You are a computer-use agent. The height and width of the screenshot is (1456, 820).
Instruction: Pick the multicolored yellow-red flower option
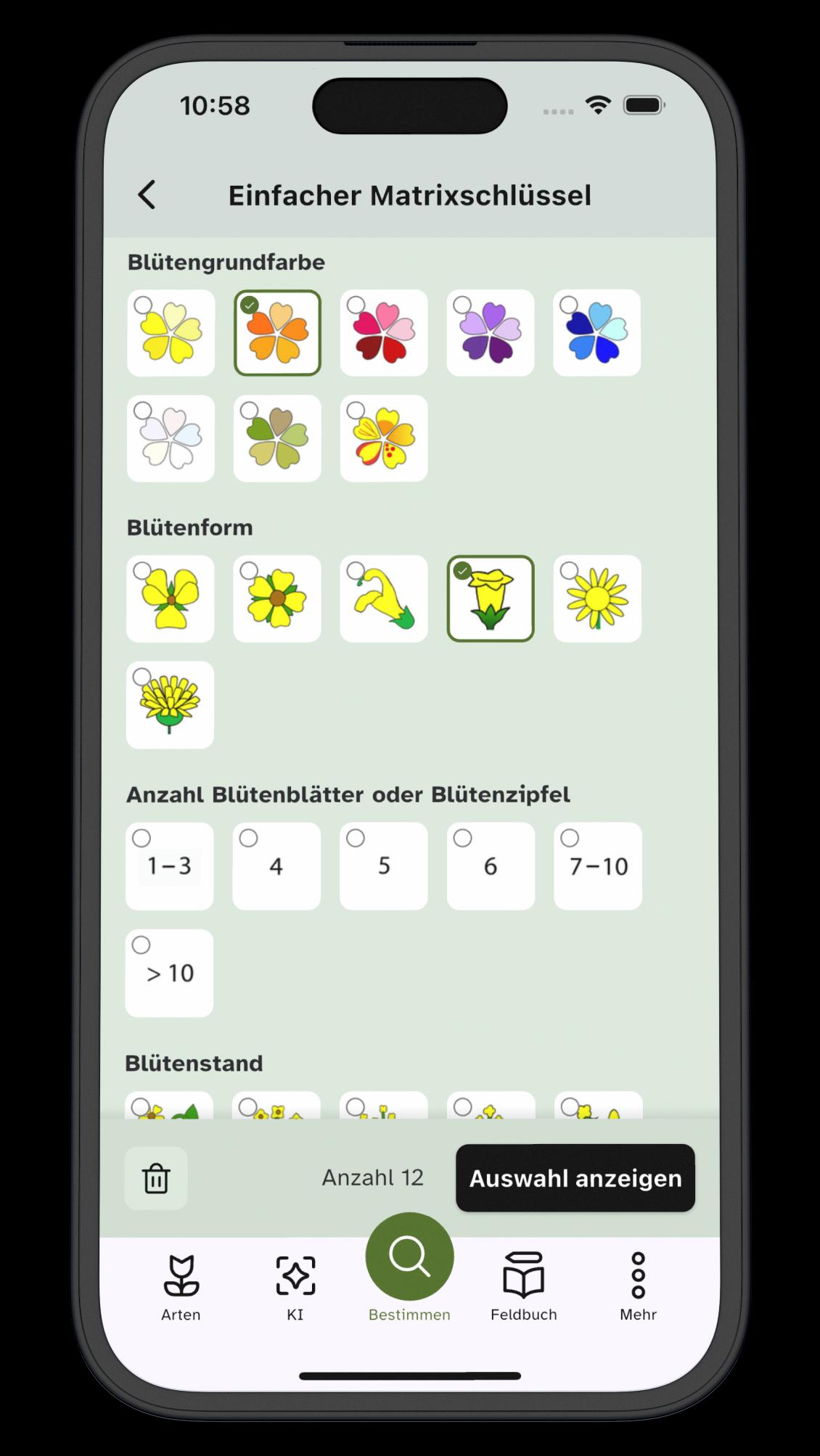383,439
